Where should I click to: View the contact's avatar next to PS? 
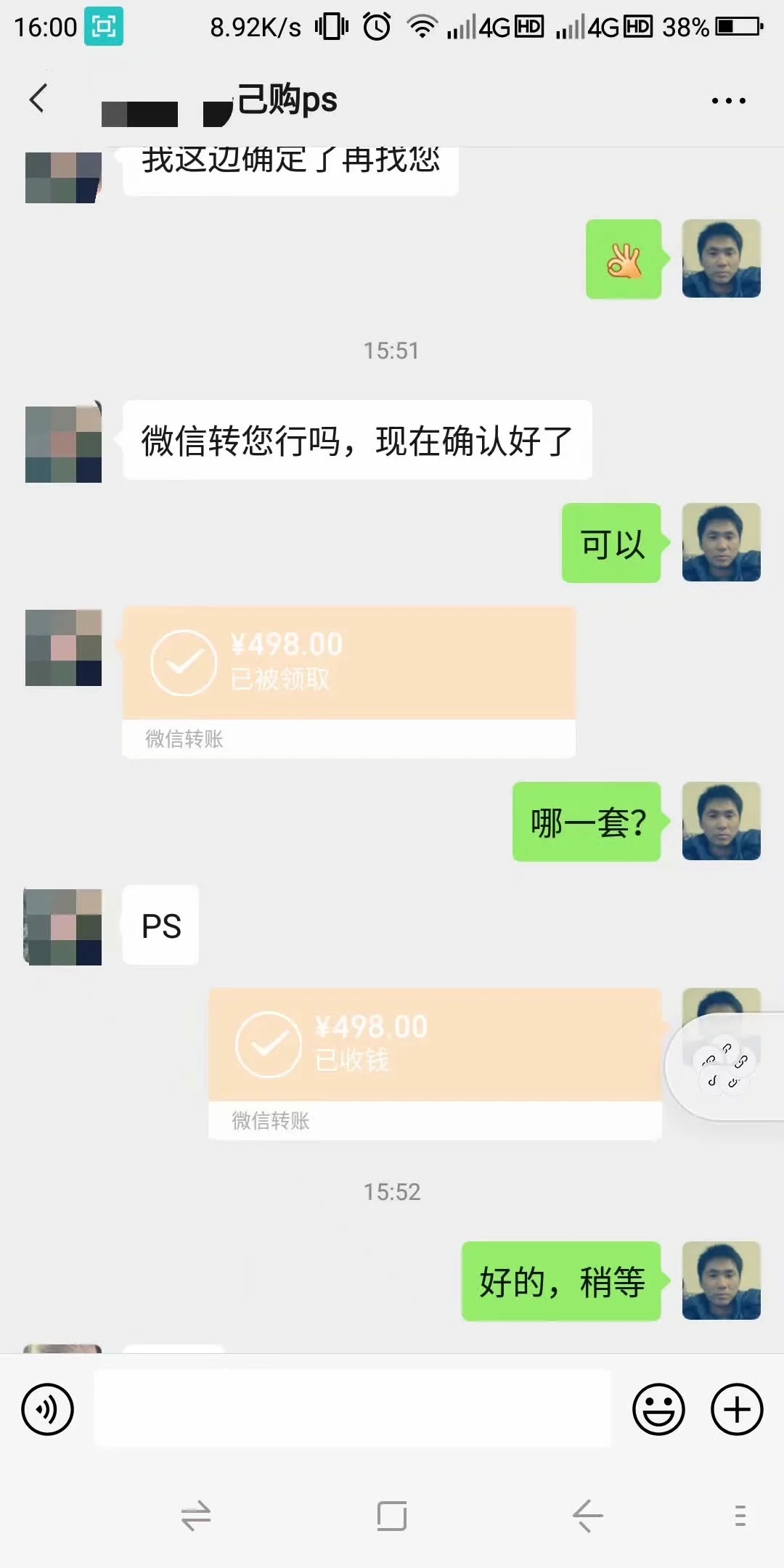[x=63, y=927]
